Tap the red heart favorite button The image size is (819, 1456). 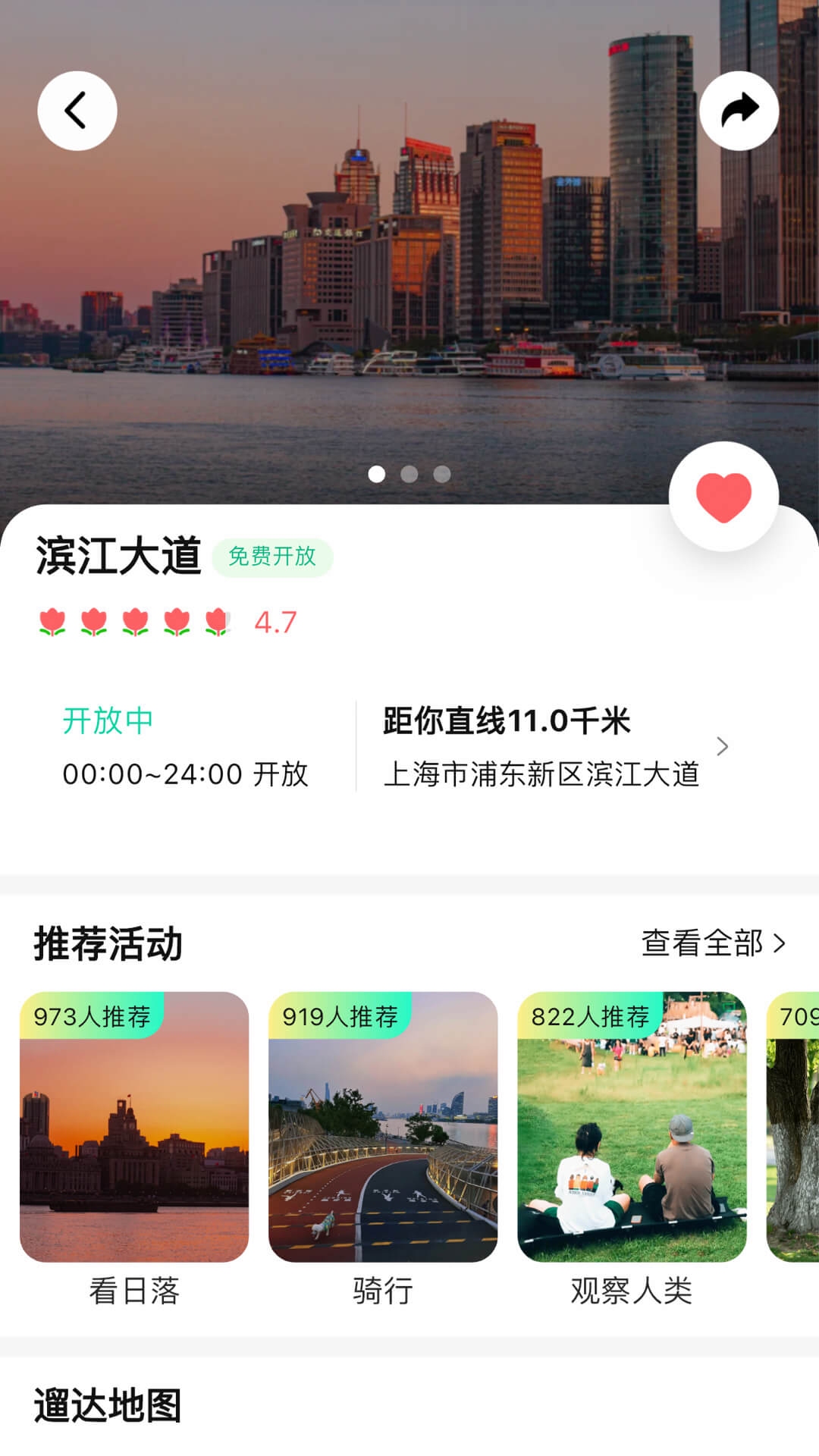coord(723,497)
